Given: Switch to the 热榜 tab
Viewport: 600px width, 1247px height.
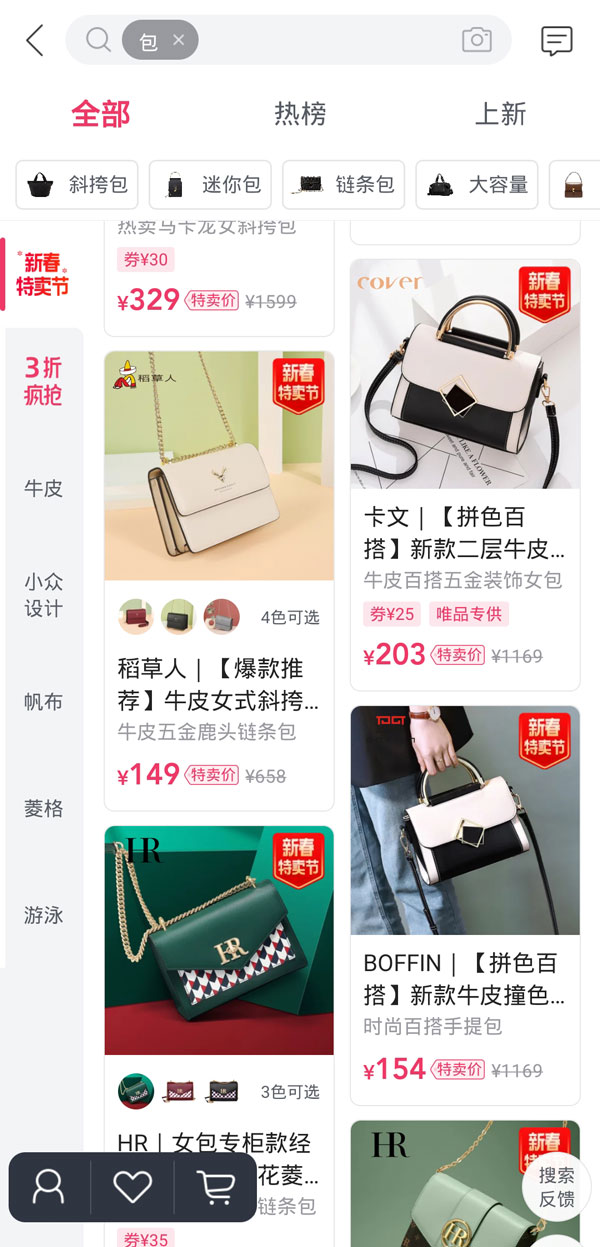Looking at the screenshot, I should [x=300, y=114].
